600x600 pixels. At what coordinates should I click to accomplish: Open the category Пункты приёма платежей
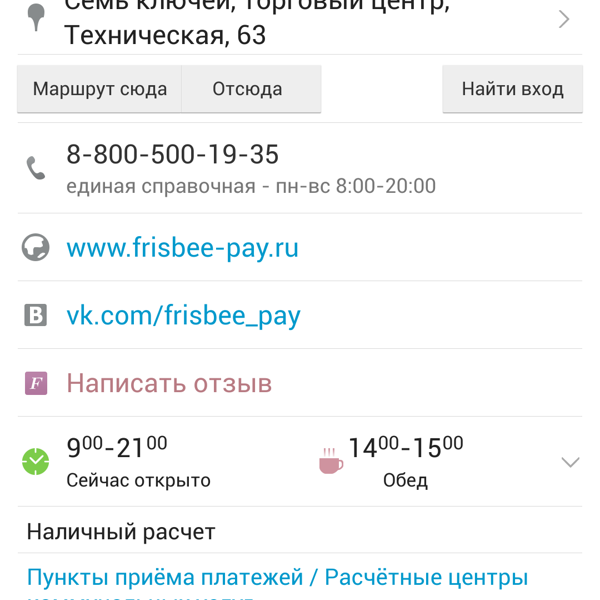pyautogui.click(x=164, y=577)
